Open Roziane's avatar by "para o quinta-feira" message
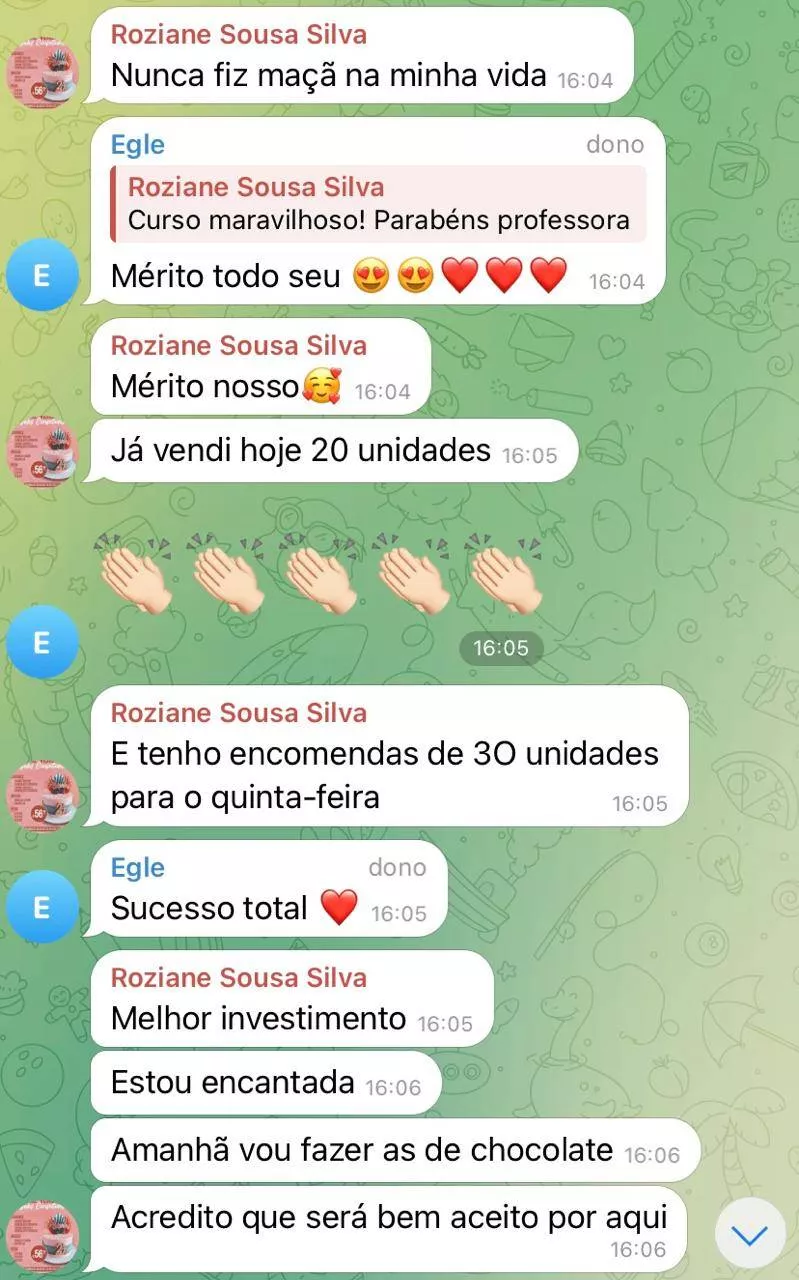The height and width of the screenshot is (1280, 799). click(x=43, y=795)
